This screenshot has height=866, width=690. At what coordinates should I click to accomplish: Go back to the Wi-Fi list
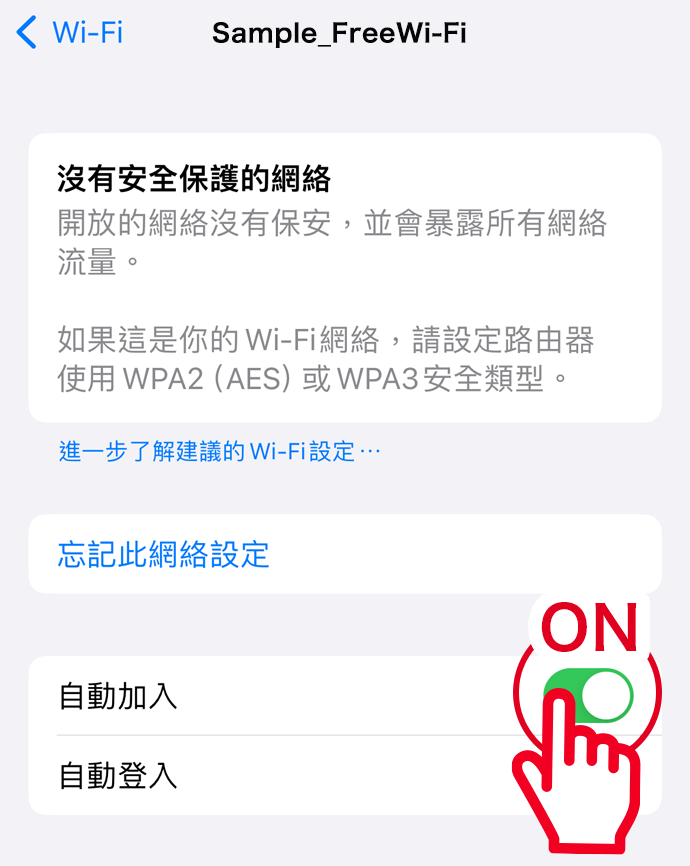70,33
